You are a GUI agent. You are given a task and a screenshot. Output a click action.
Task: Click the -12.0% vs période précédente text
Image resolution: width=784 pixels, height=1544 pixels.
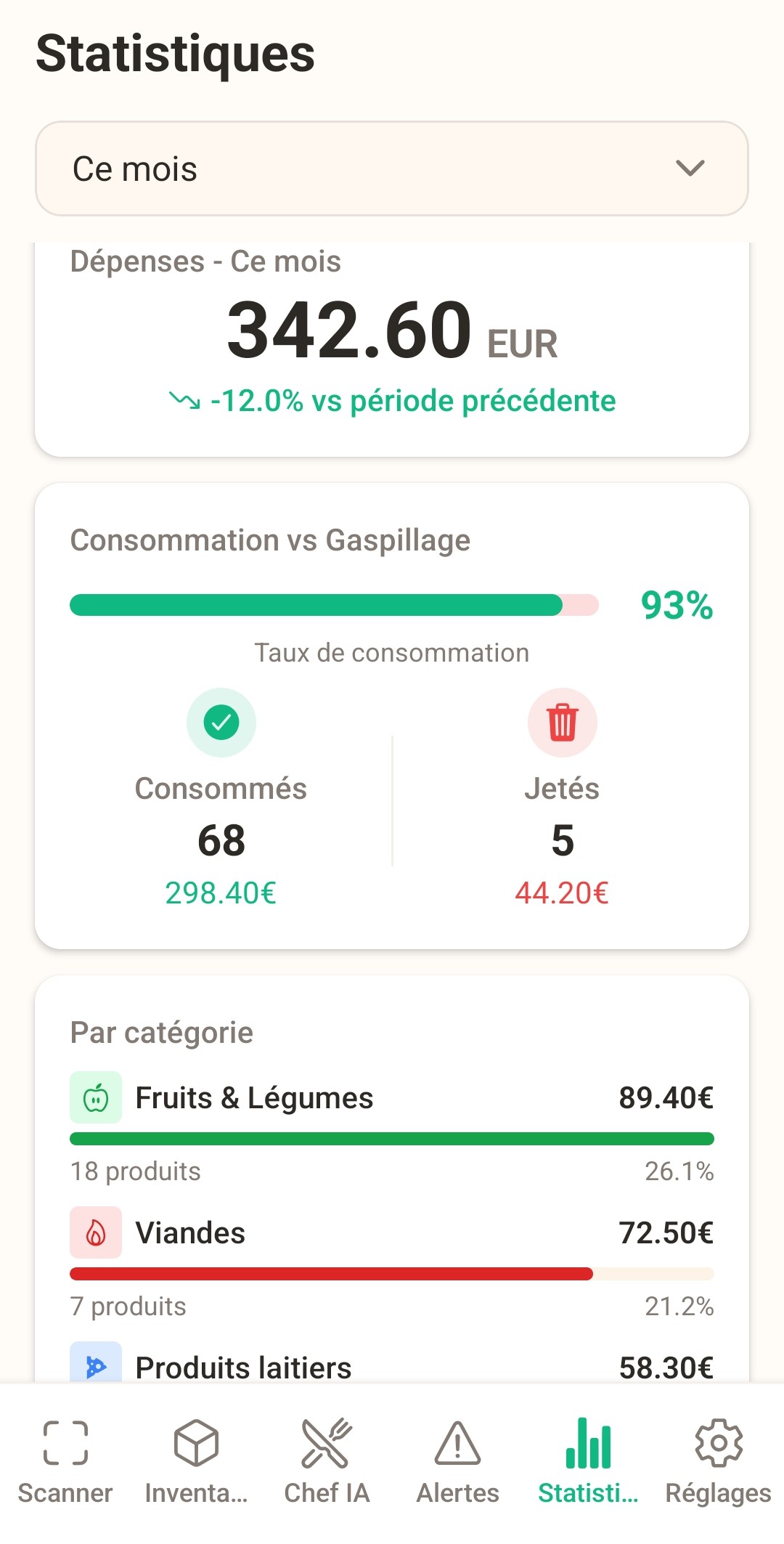coord(392,400)
